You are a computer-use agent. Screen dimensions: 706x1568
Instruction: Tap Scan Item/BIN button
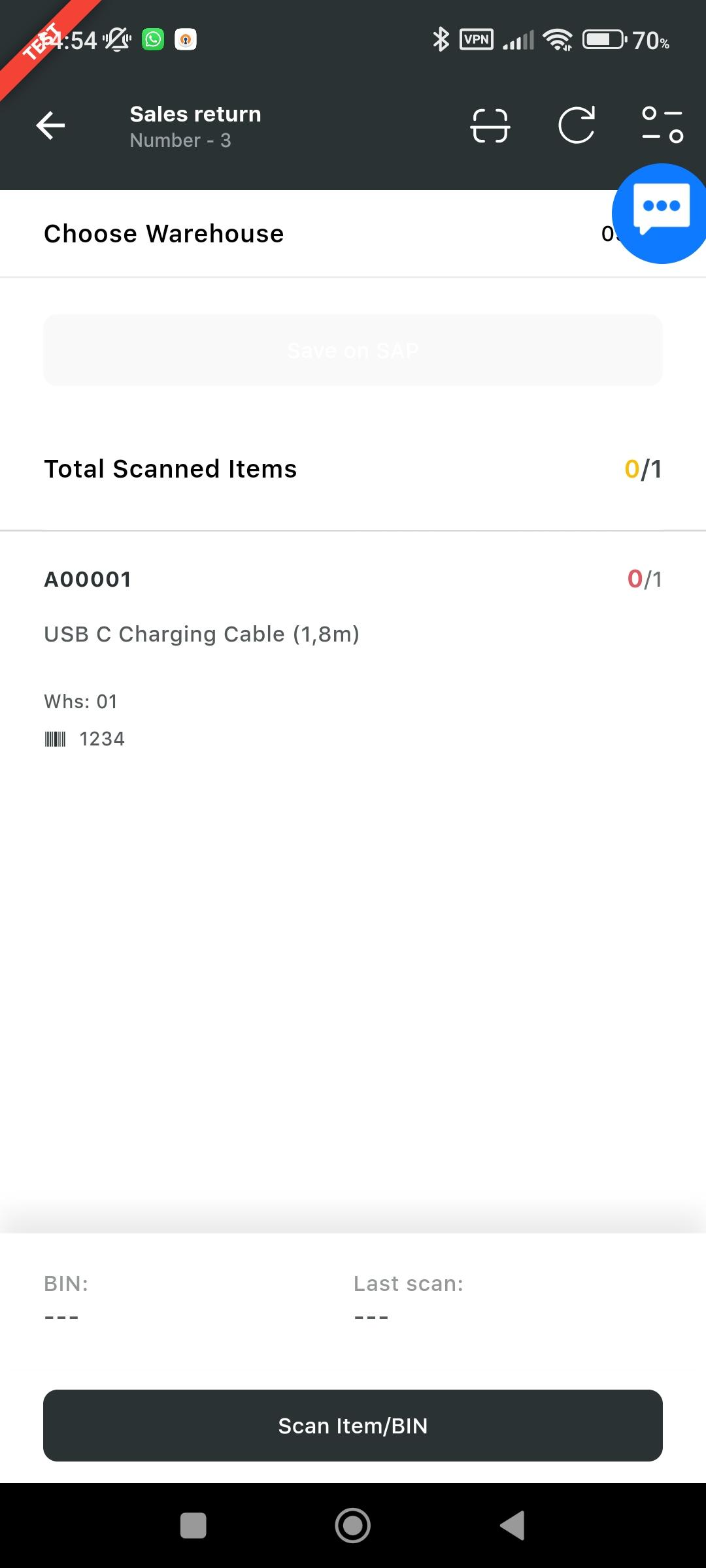(353, 1426)
